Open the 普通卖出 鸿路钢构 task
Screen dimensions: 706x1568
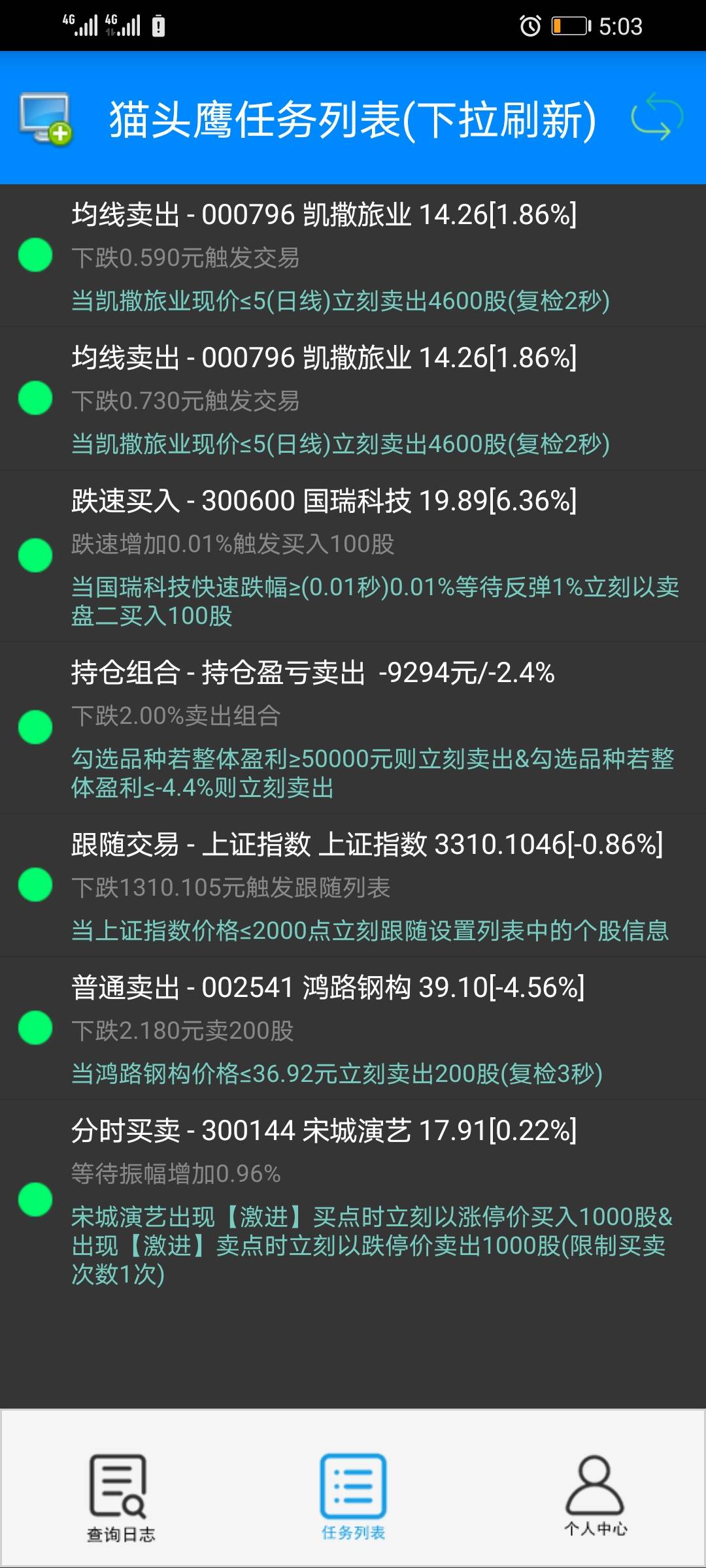353,1029
